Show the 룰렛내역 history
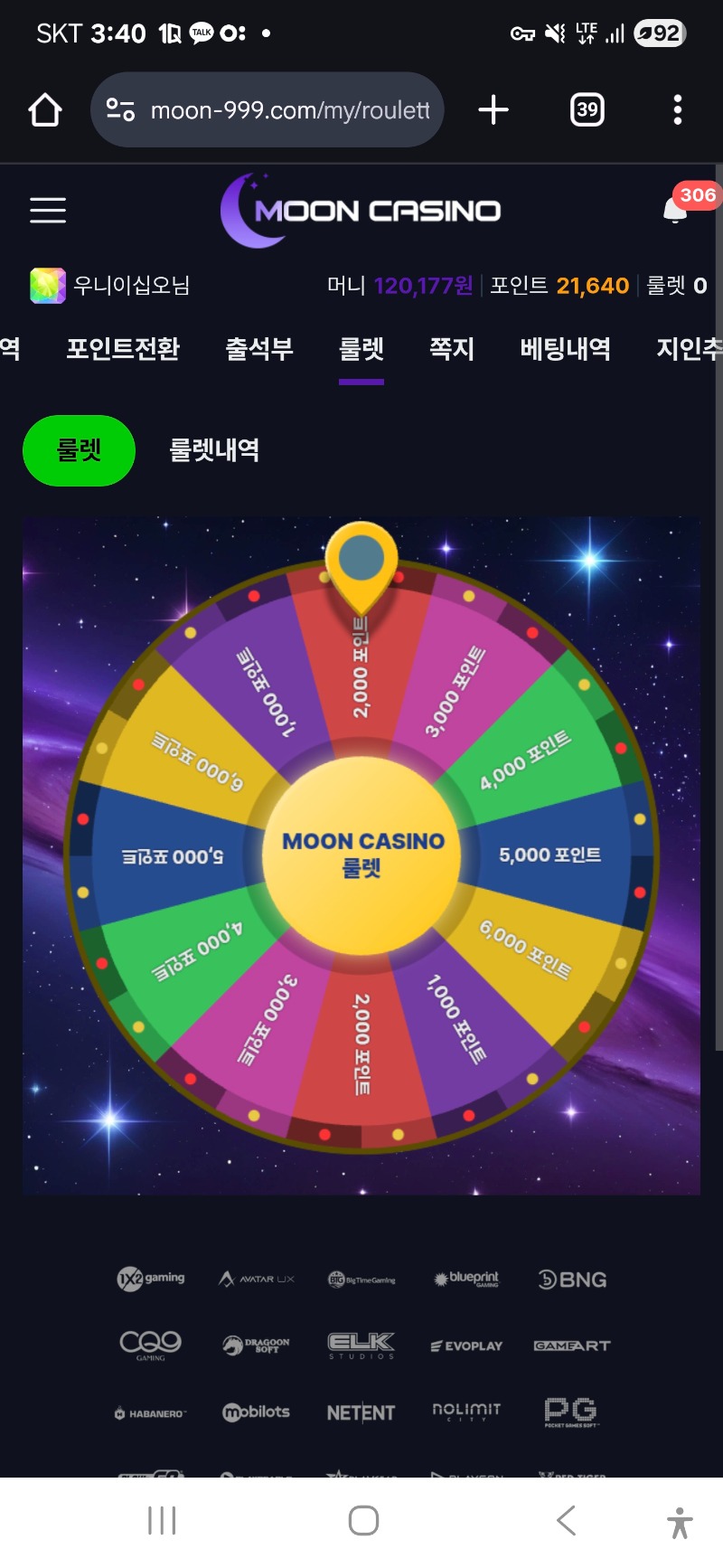This screenshot has width=723, height=1568. point(214,450)
